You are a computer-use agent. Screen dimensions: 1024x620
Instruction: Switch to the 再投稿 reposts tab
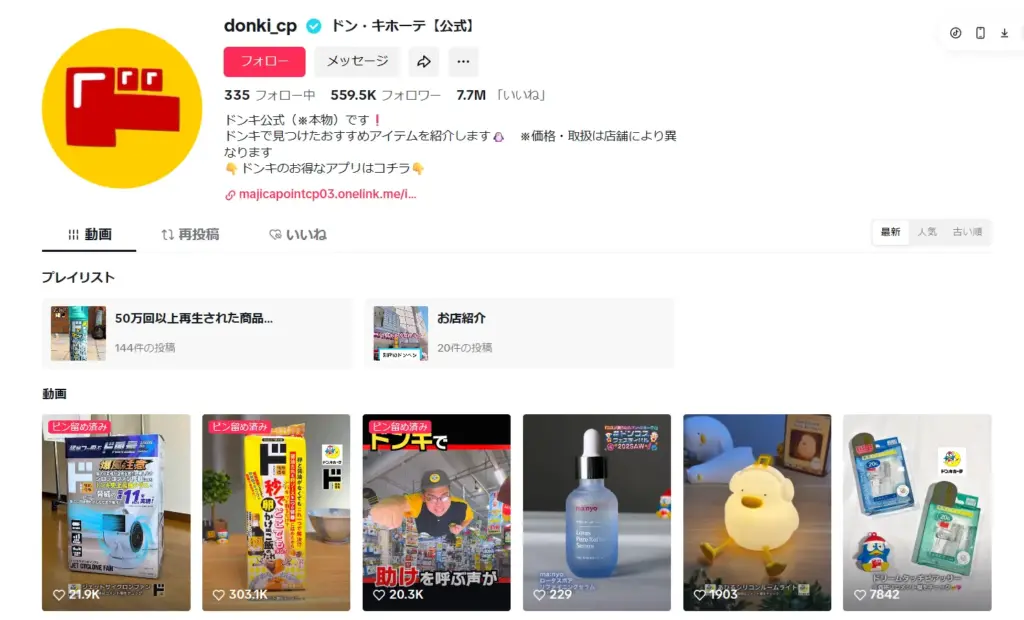pyautogui.click(x=190, y=234)
